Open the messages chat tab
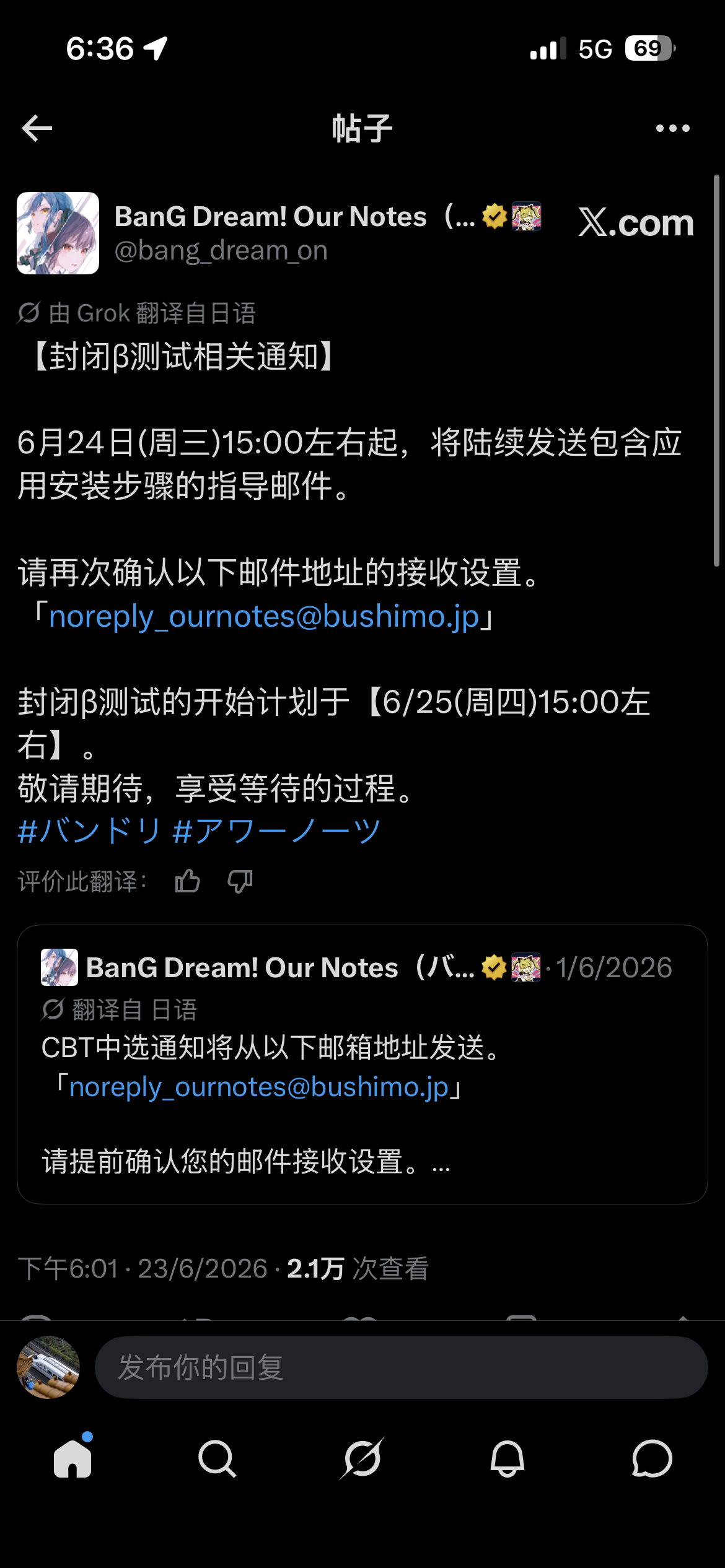 point(652,1458)
